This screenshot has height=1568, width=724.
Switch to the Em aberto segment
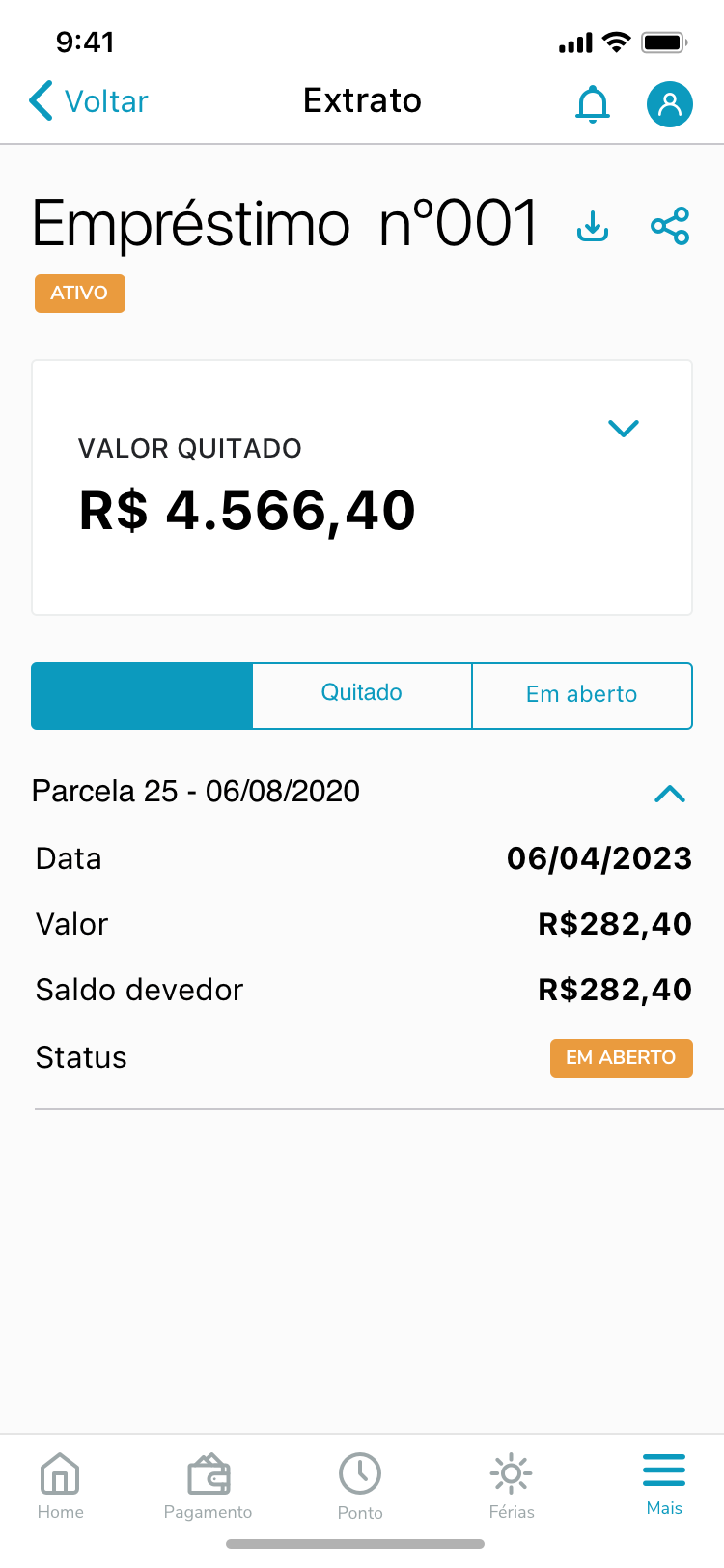[x=582, y=695]
